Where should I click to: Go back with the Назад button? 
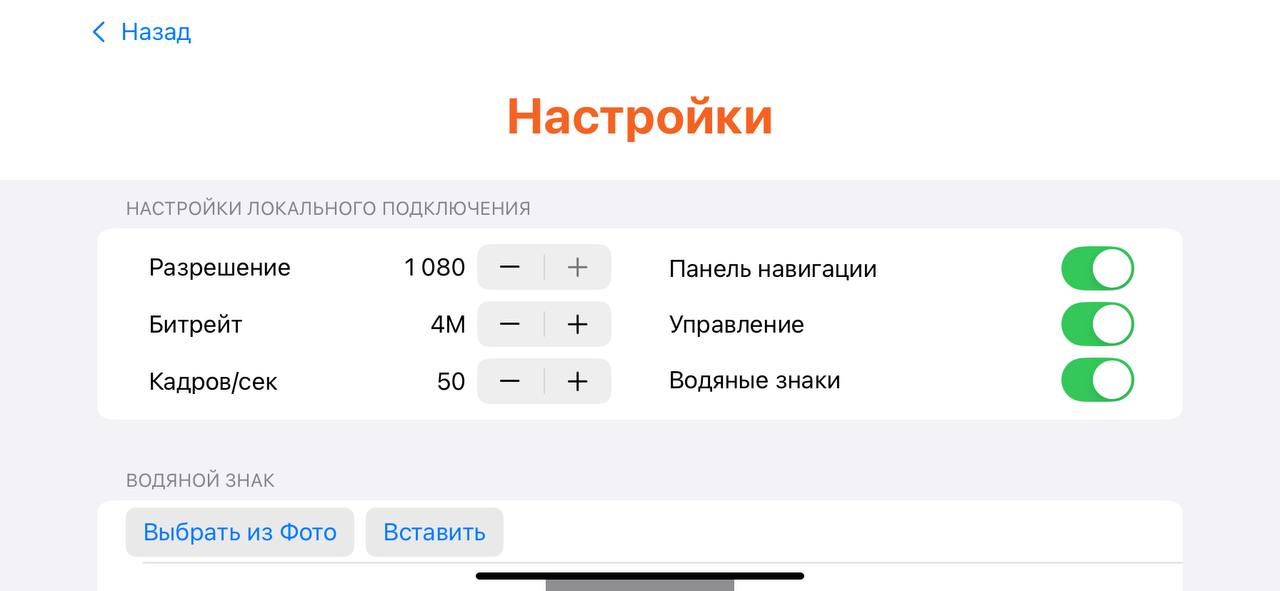coord(141,32)
